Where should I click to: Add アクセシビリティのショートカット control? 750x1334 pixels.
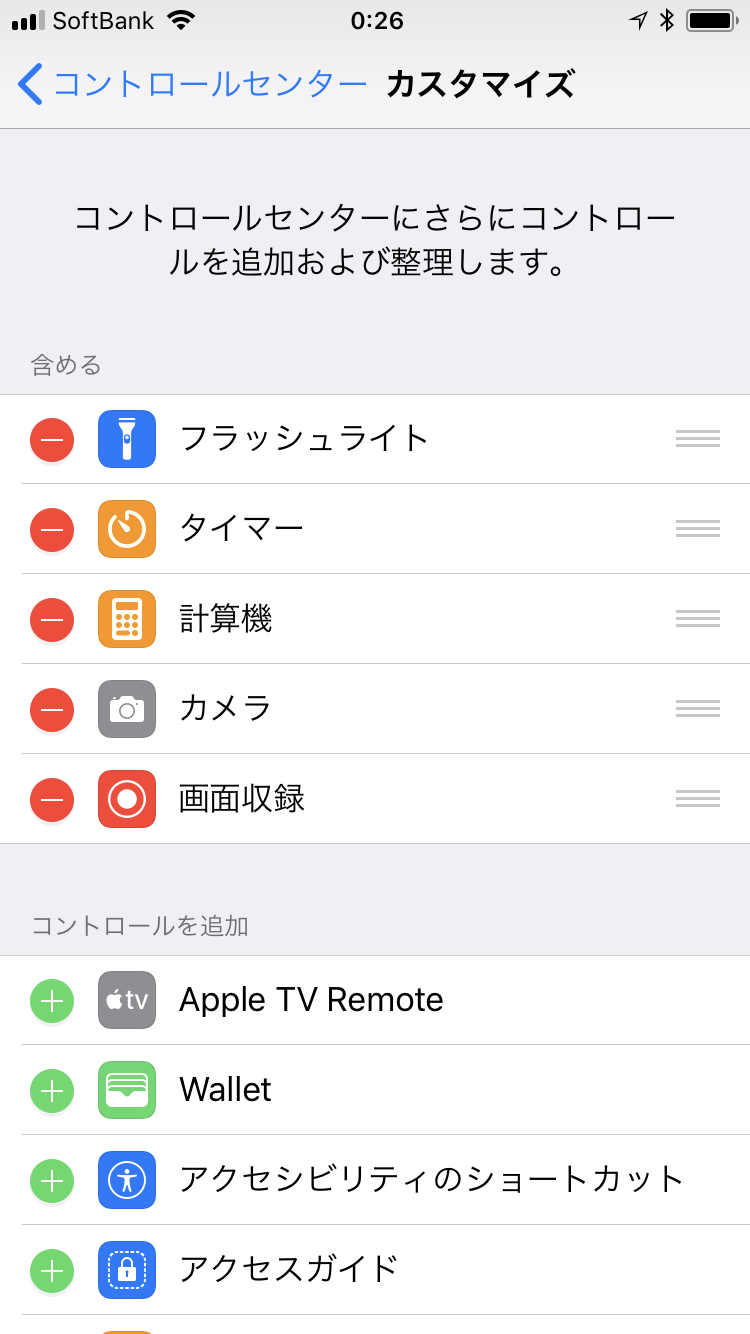[x=52, y=1181]
